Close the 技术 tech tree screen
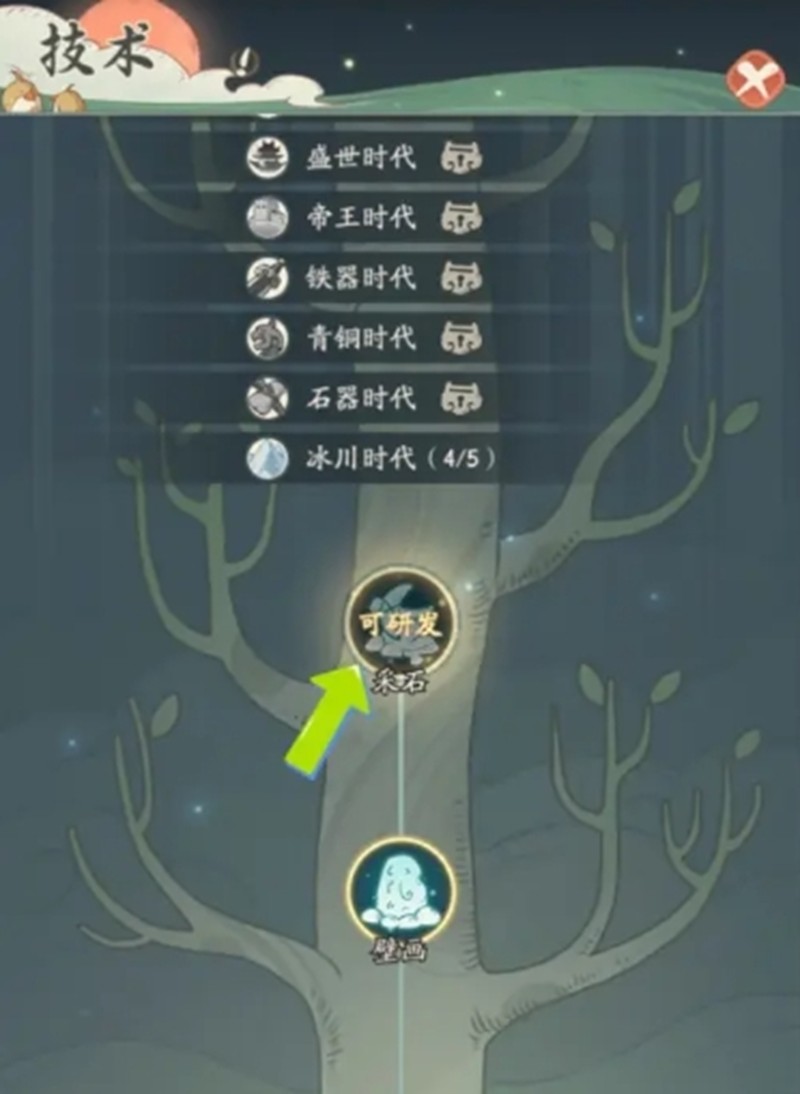The height and width of the screenshot is (1094, 800). pyautogui.click(x=755, y=80)
